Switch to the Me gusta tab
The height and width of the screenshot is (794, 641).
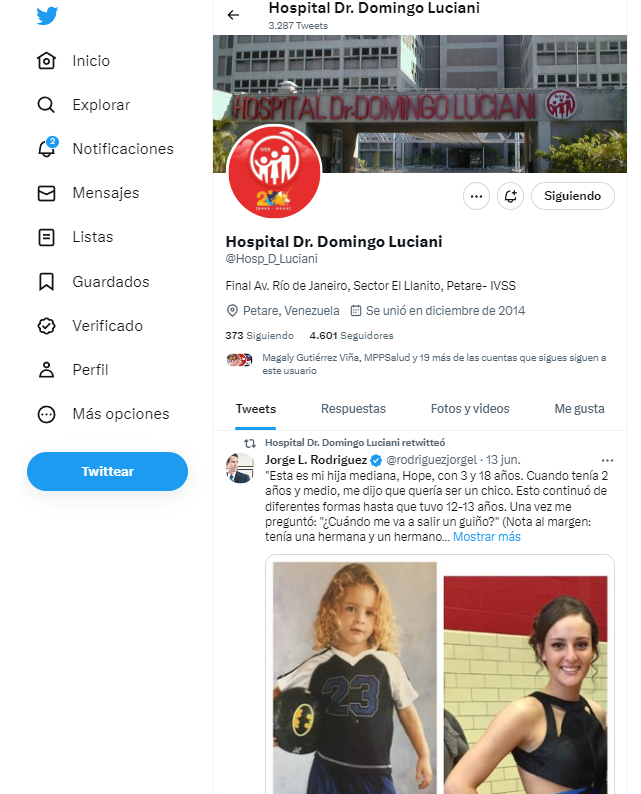pyautogui.click(x=579, y=409)
